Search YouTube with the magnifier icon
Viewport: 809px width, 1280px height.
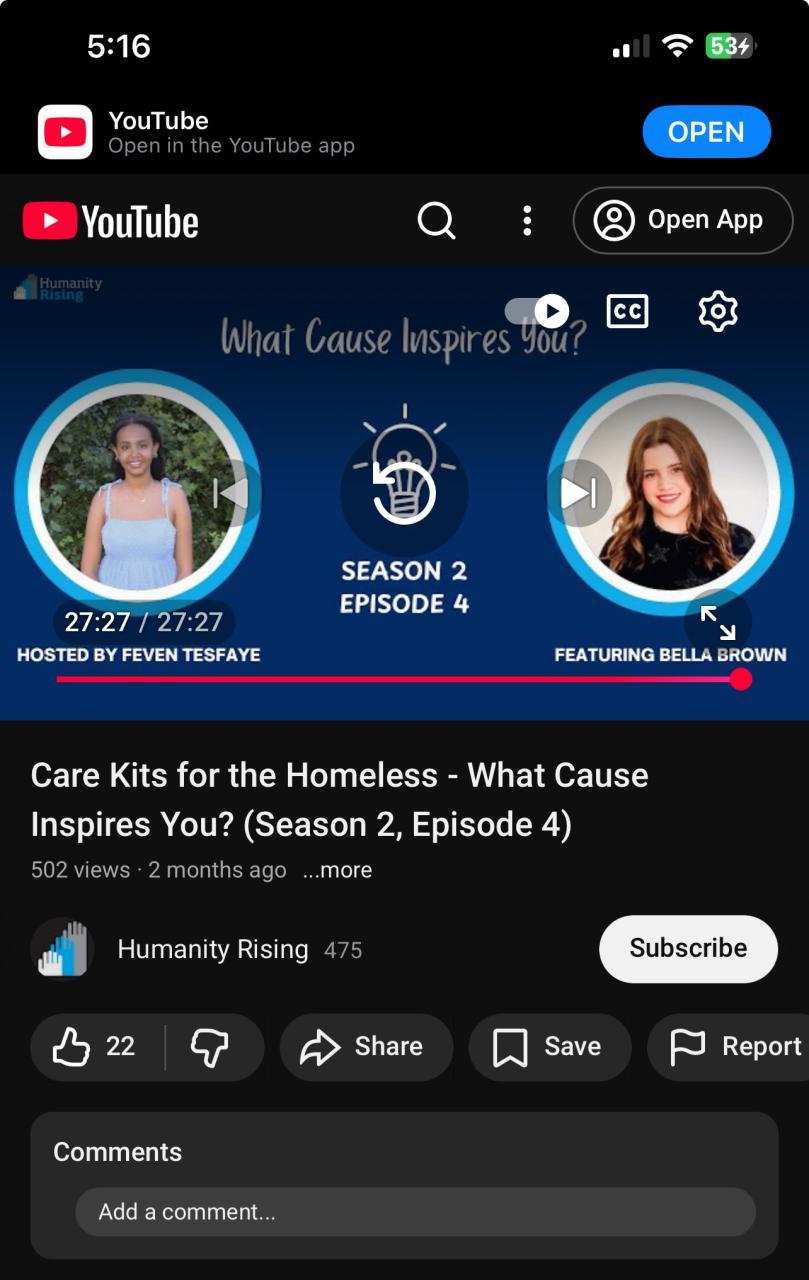tap(436, 220)
